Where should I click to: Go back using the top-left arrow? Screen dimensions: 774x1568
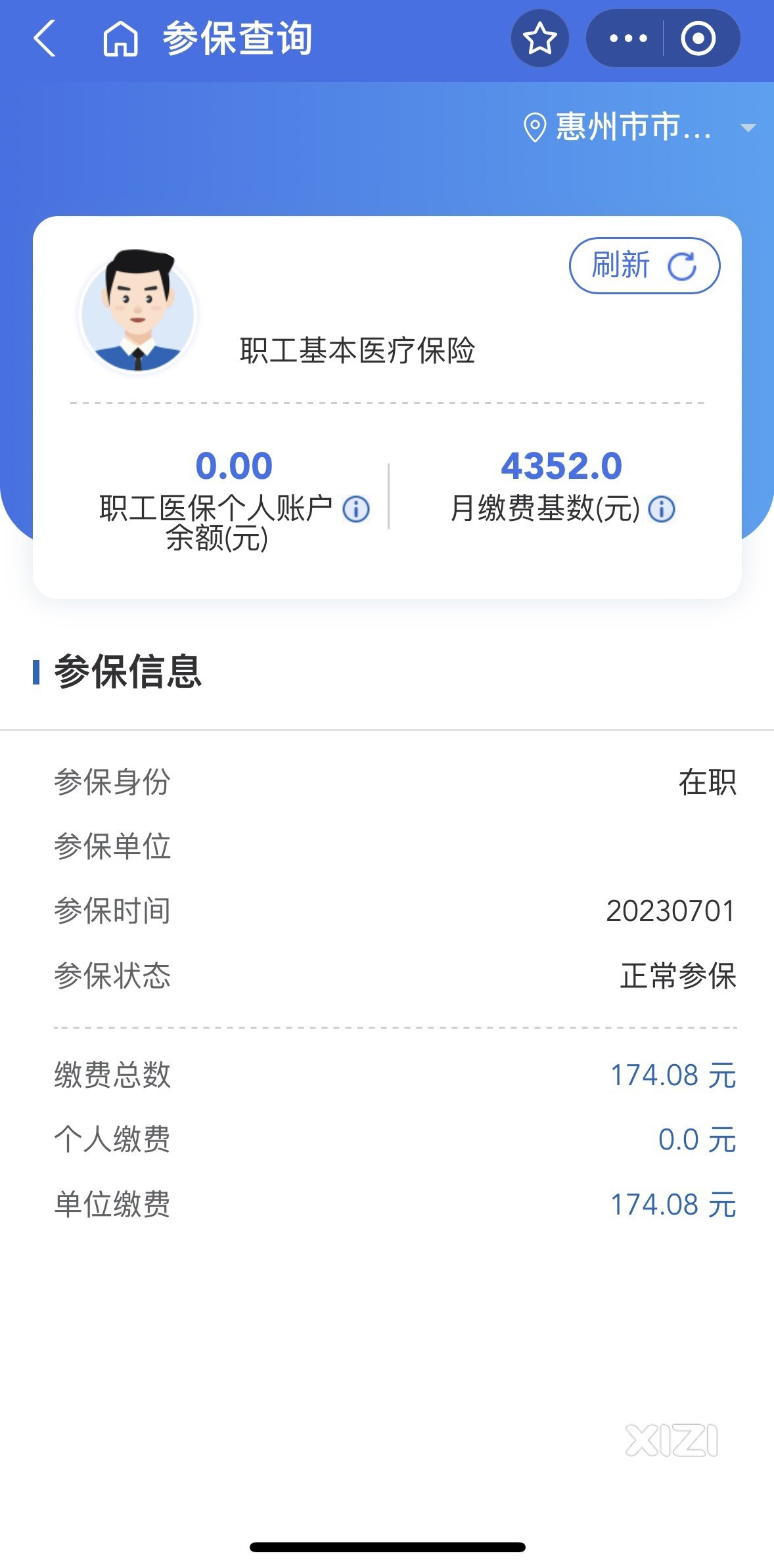click(x=45, y=38)
